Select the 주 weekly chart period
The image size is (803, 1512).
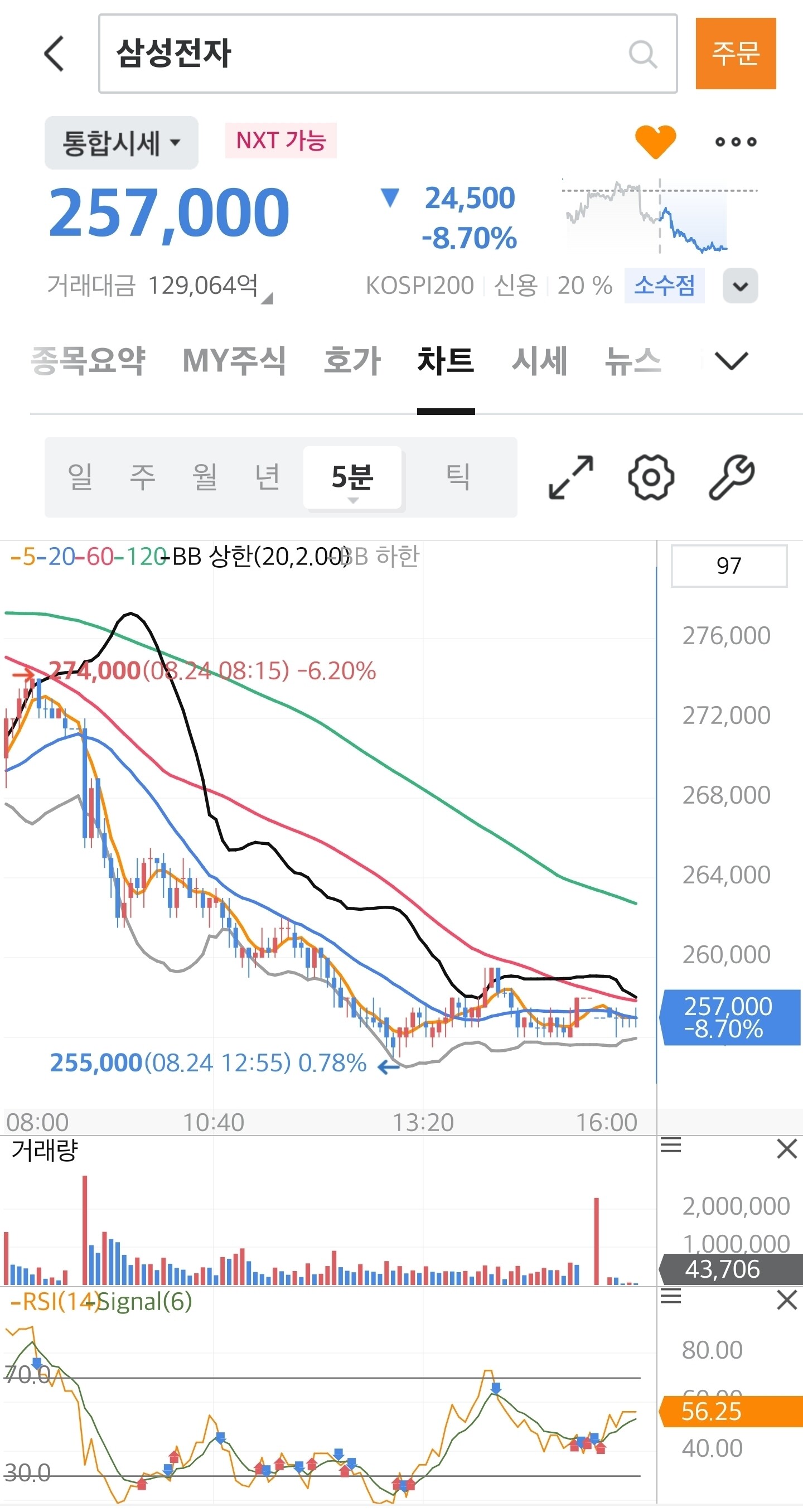[143, 477]
